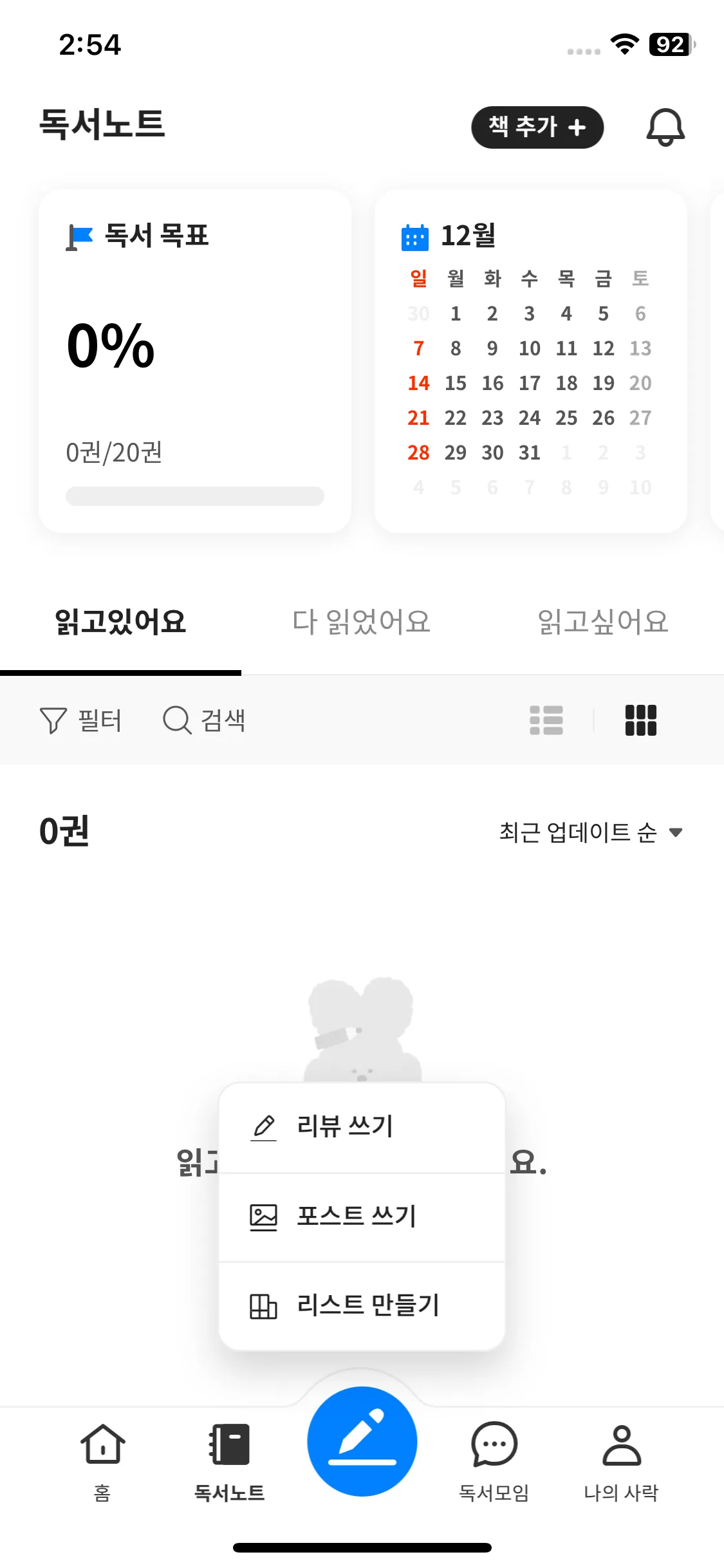
Task: Open the 필터 filter options
Action: coord(81,720)
